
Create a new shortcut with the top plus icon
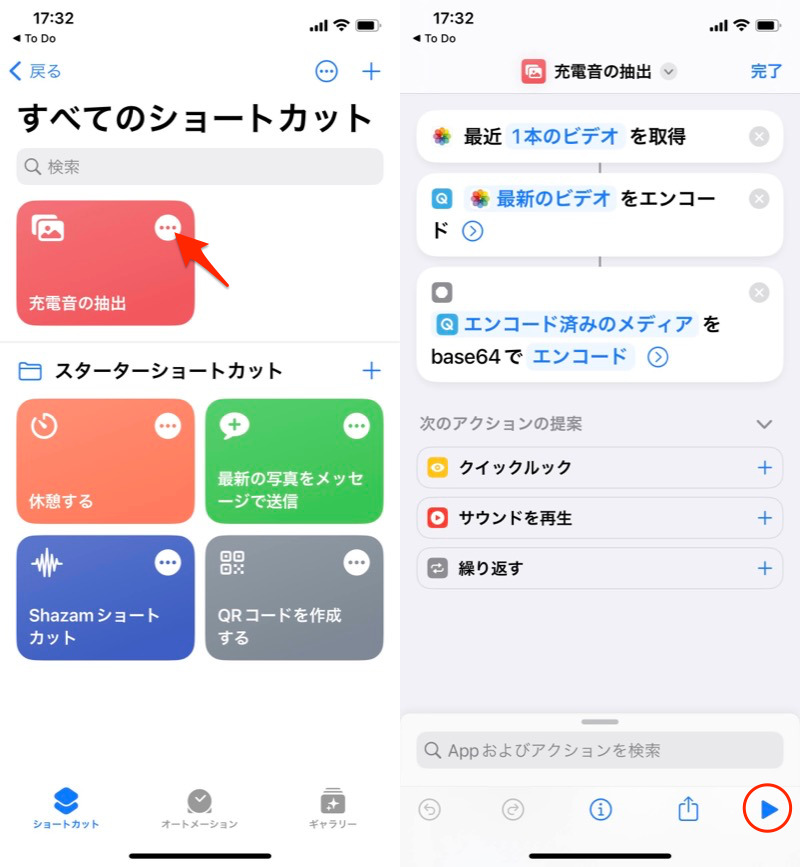coord(371,71)
